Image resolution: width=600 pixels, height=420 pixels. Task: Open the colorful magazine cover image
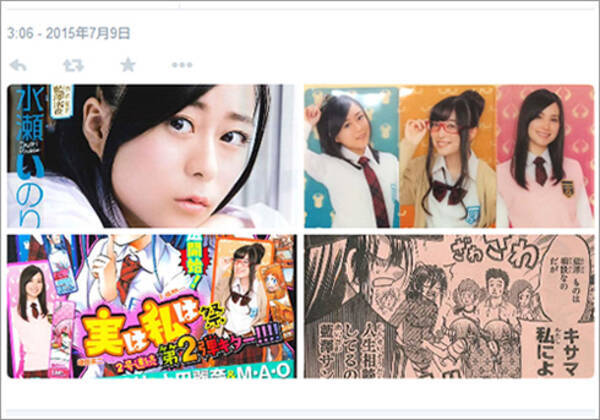[x=151, y=306]
